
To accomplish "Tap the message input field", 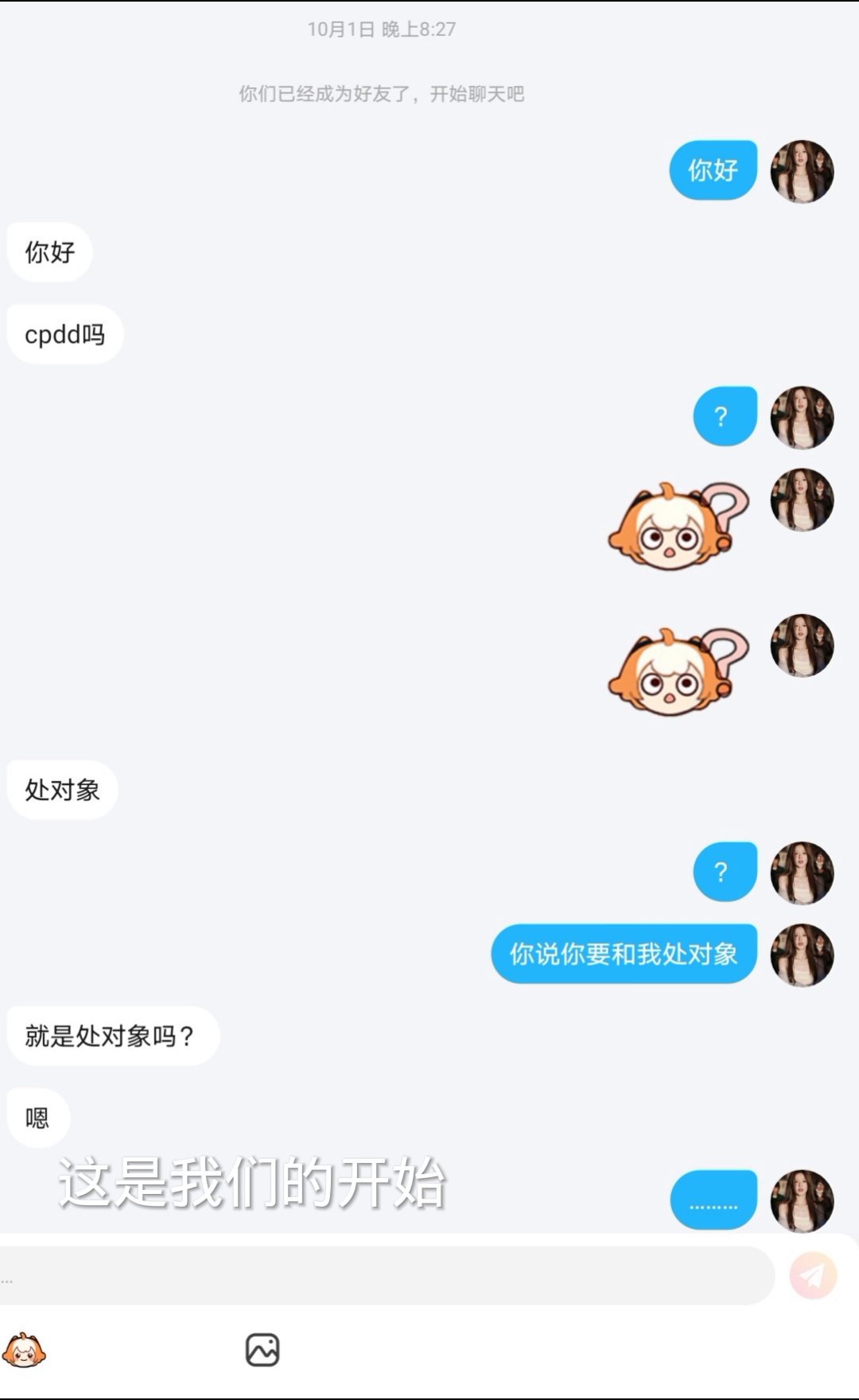I will coord(382,1275).
